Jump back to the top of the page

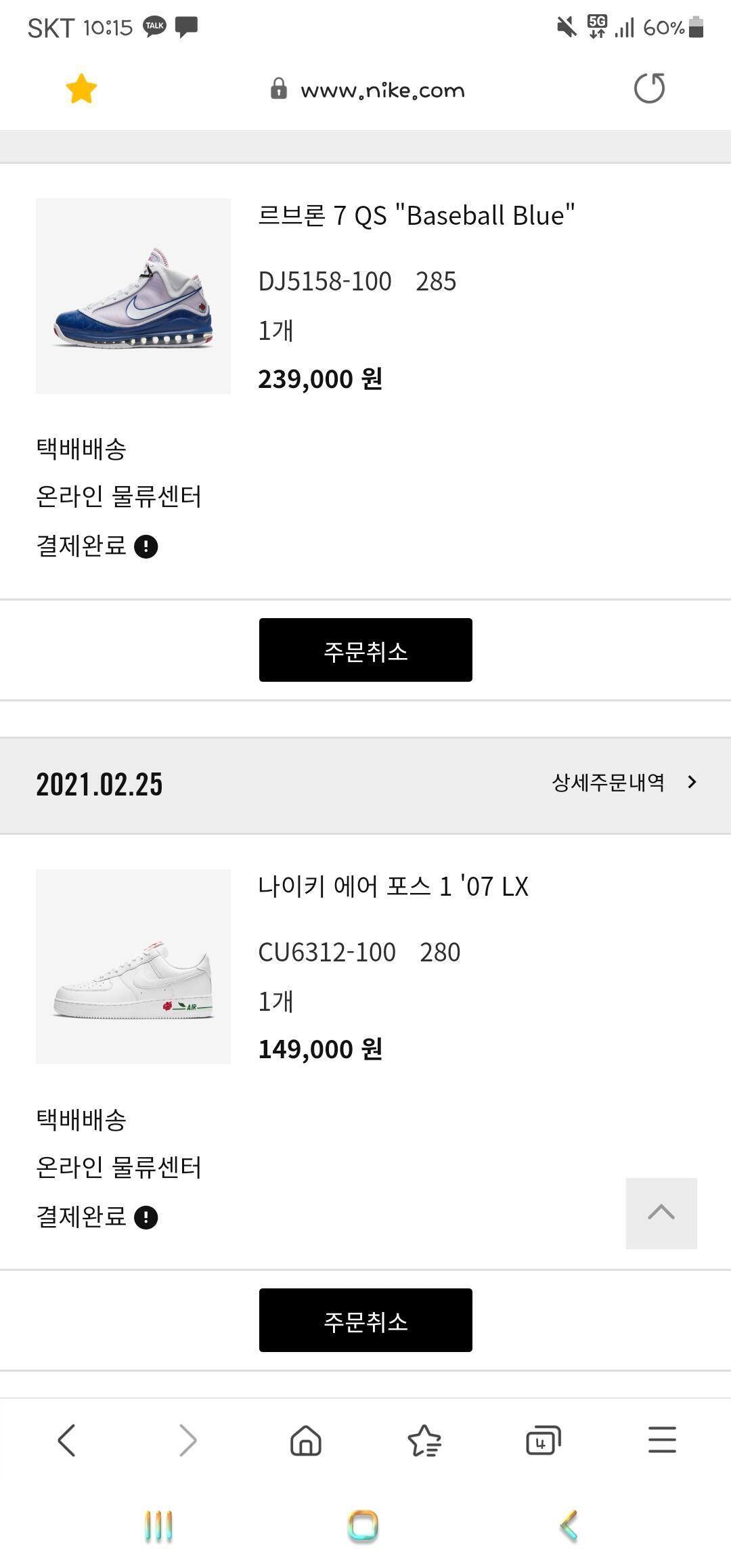pyautogui.click(x=661, y=1213)
